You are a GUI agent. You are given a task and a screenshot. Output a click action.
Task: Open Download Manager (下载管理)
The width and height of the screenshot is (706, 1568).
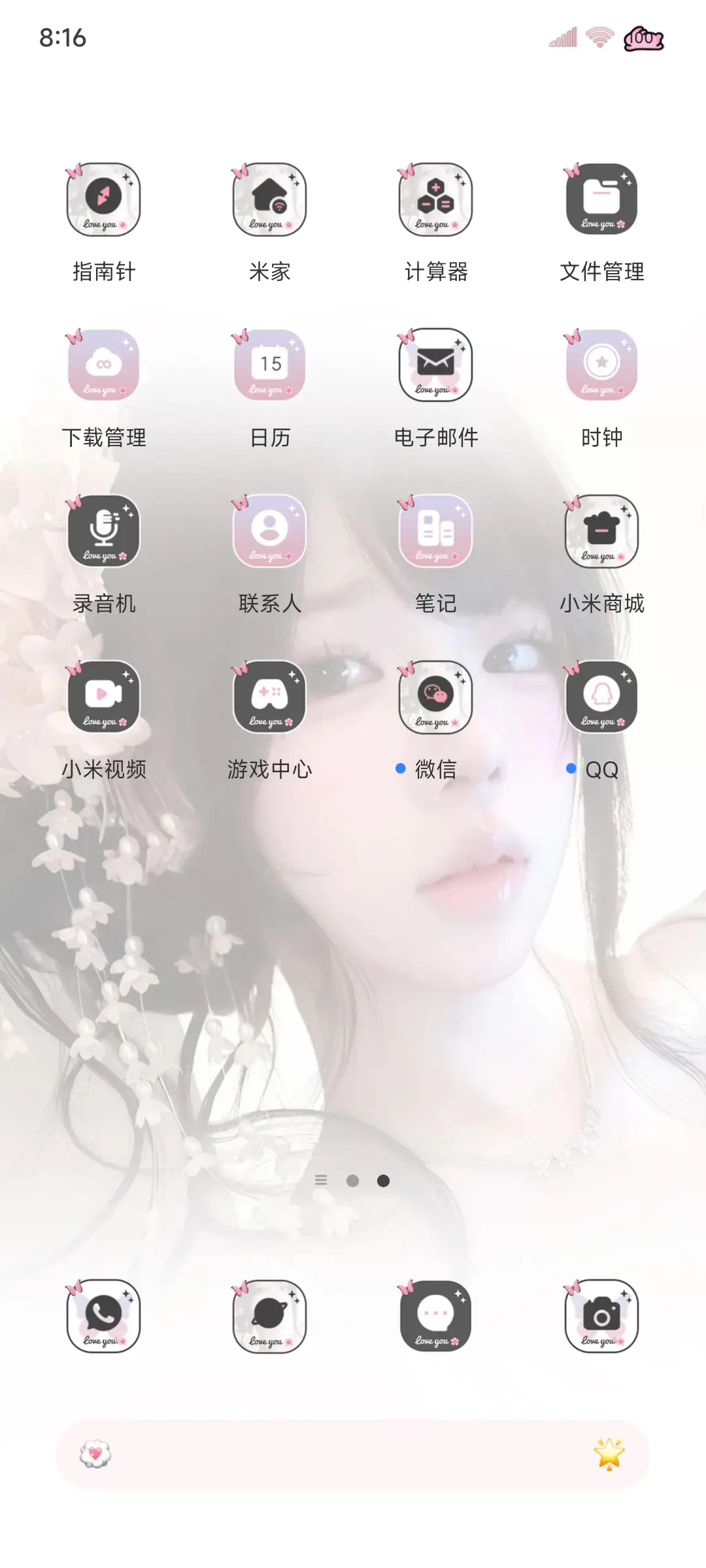103,365
